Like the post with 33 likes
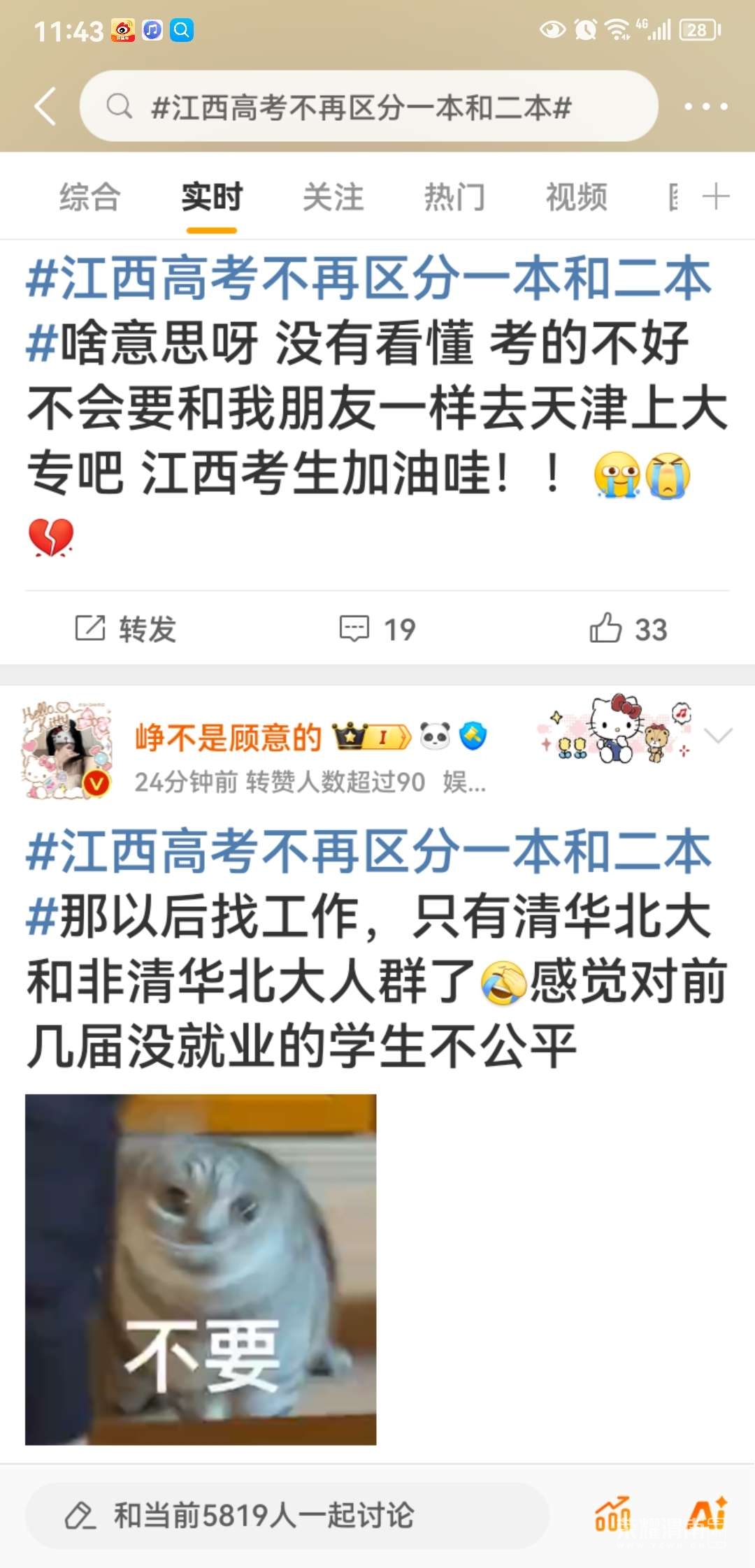The width and height of the screenshot is (755, 1568). pyautogui.click(x=628, y=629)
